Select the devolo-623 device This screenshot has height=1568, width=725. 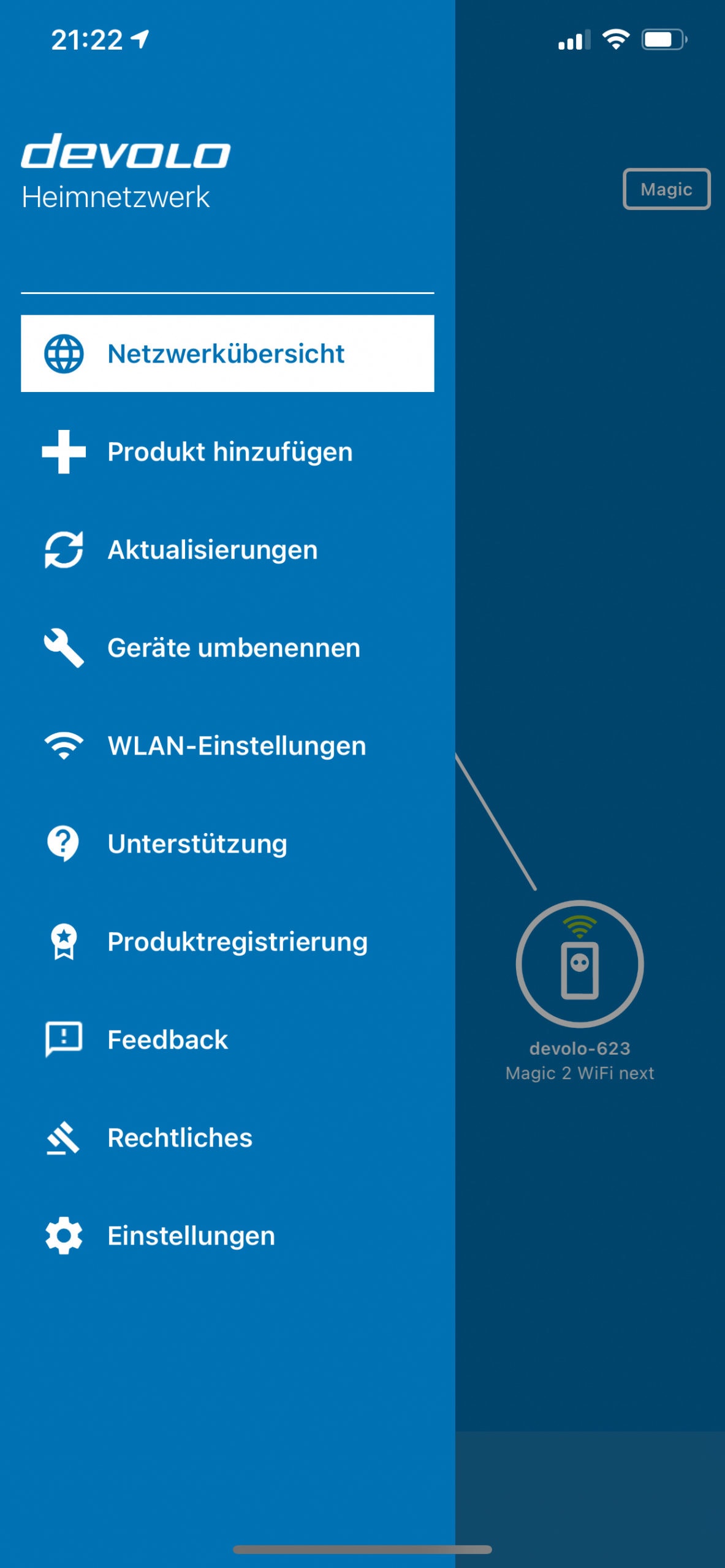click(579, 964)
